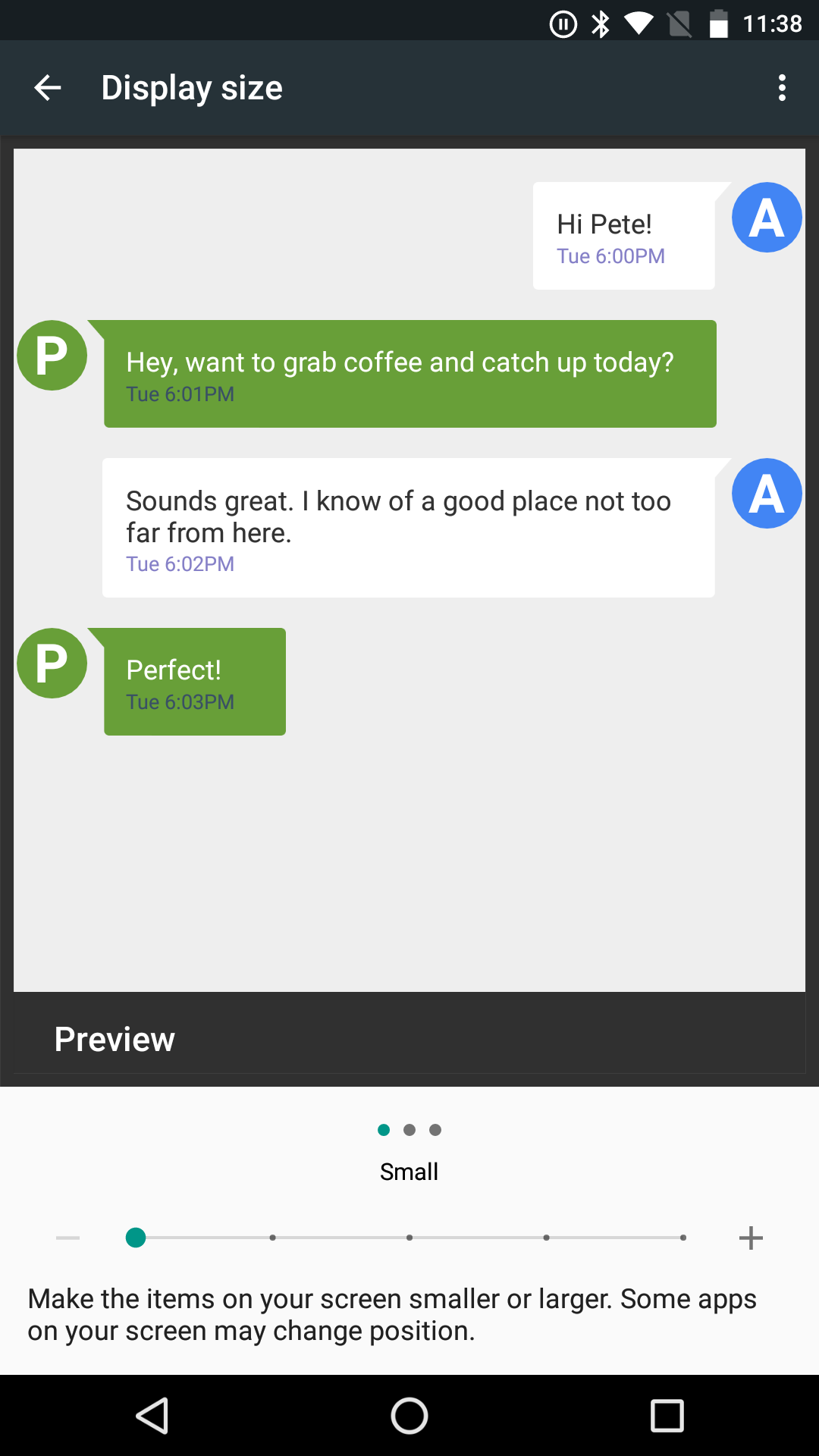Go to the home screen
This screenshot has width=819, height=1456.
coord(409,1416)
